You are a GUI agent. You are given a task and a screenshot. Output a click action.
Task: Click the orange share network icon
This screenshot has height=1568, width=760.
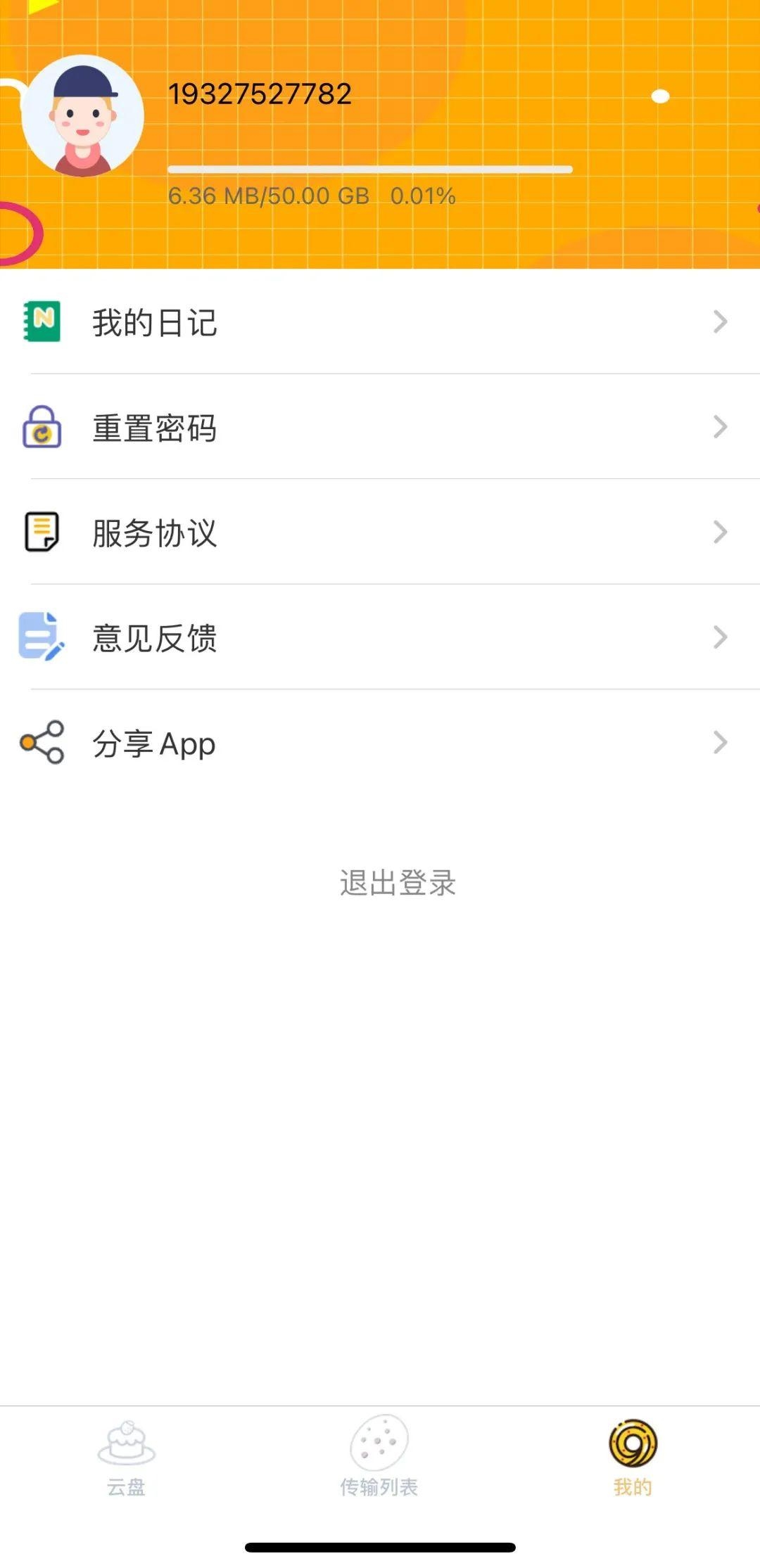point(40,743)
